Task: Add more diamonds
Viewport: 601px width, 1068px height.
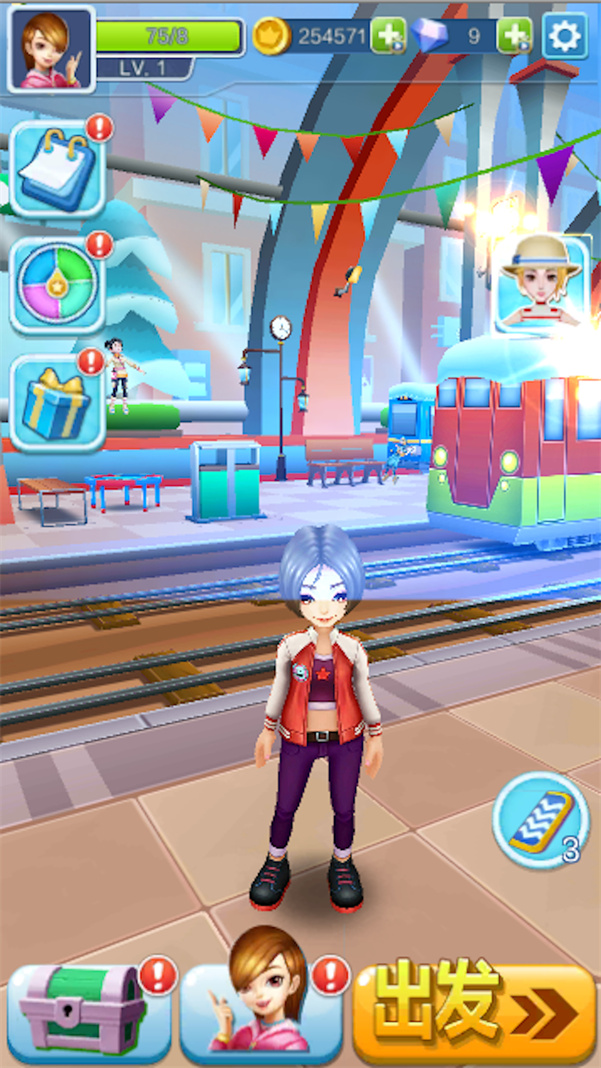Action: (514, 37)
